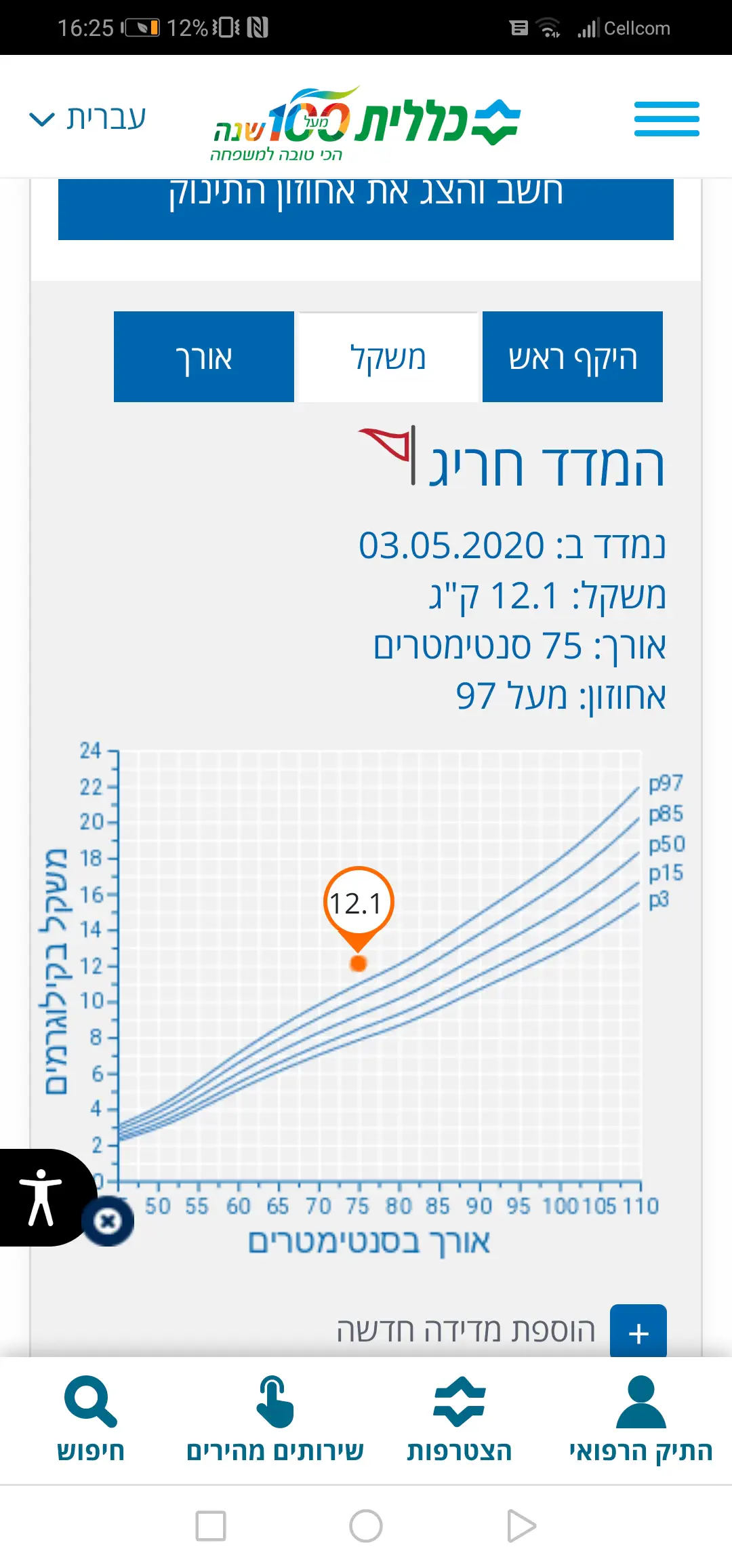
Task: Add a new measurement with plus button
Action: click(638, 1331)
